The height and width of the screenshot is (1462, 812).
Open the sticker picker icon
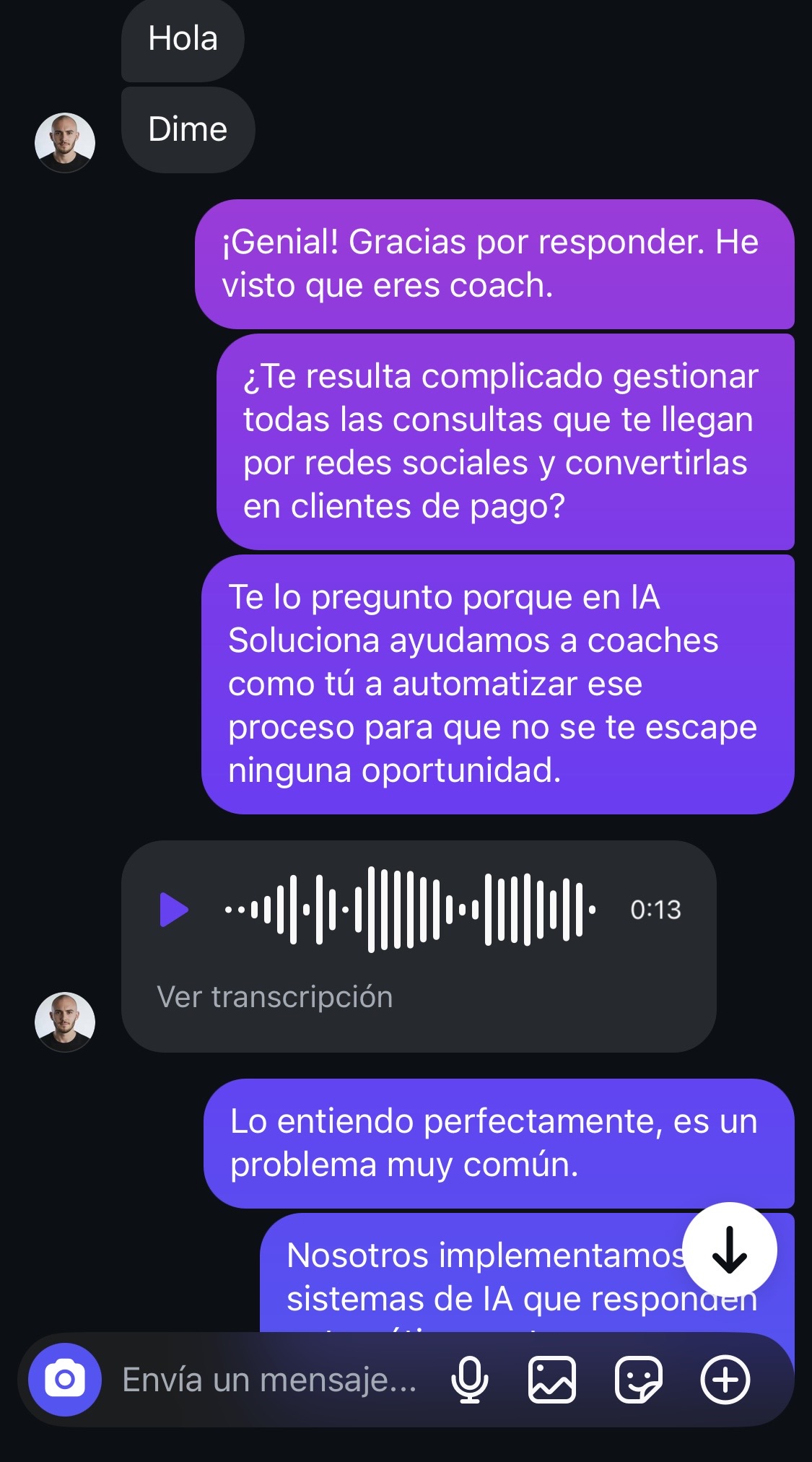tap(639, 1380)
